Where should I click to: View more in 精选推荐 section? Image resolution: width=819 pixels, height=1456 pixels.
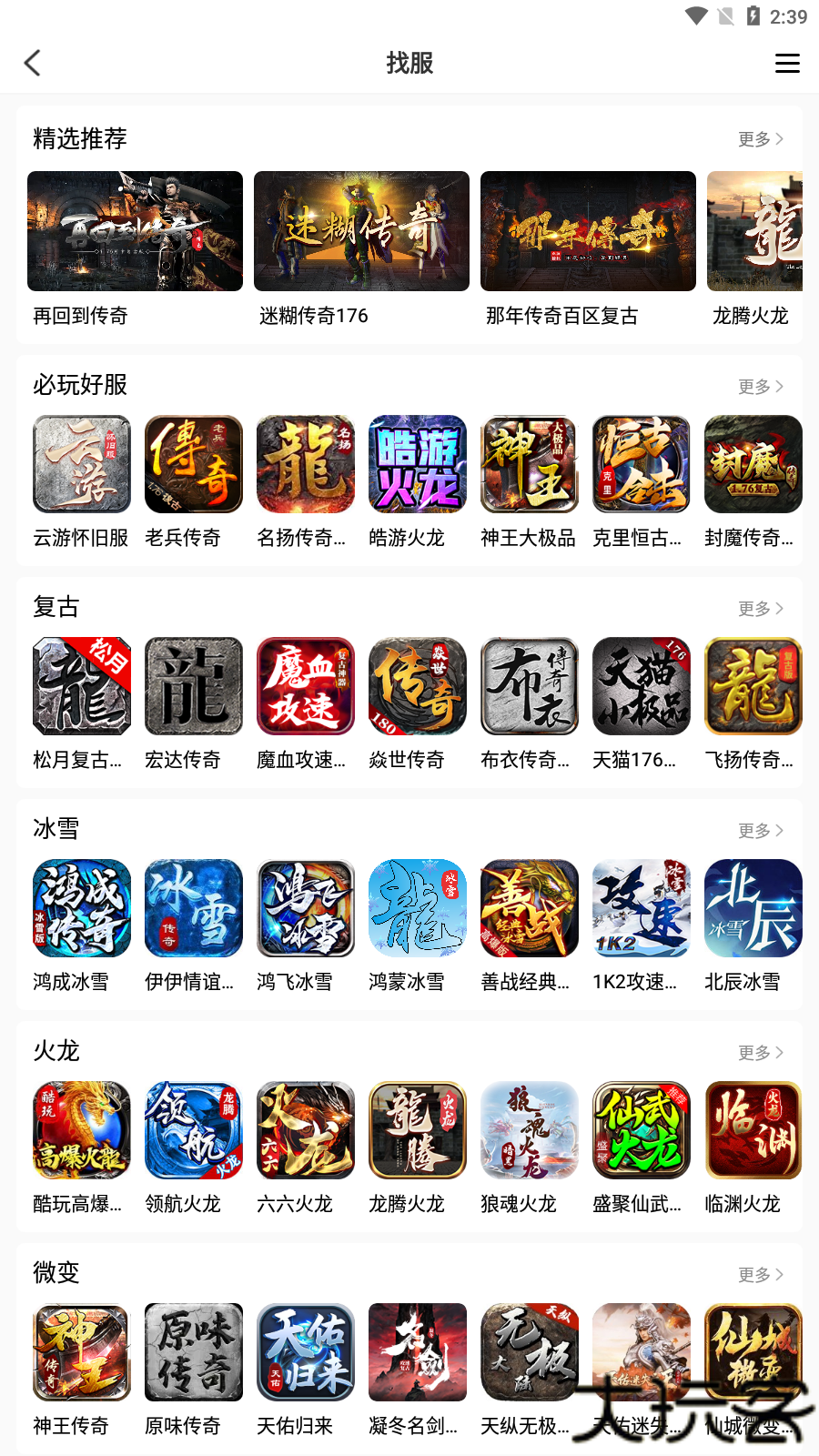[x=760, y=139]
